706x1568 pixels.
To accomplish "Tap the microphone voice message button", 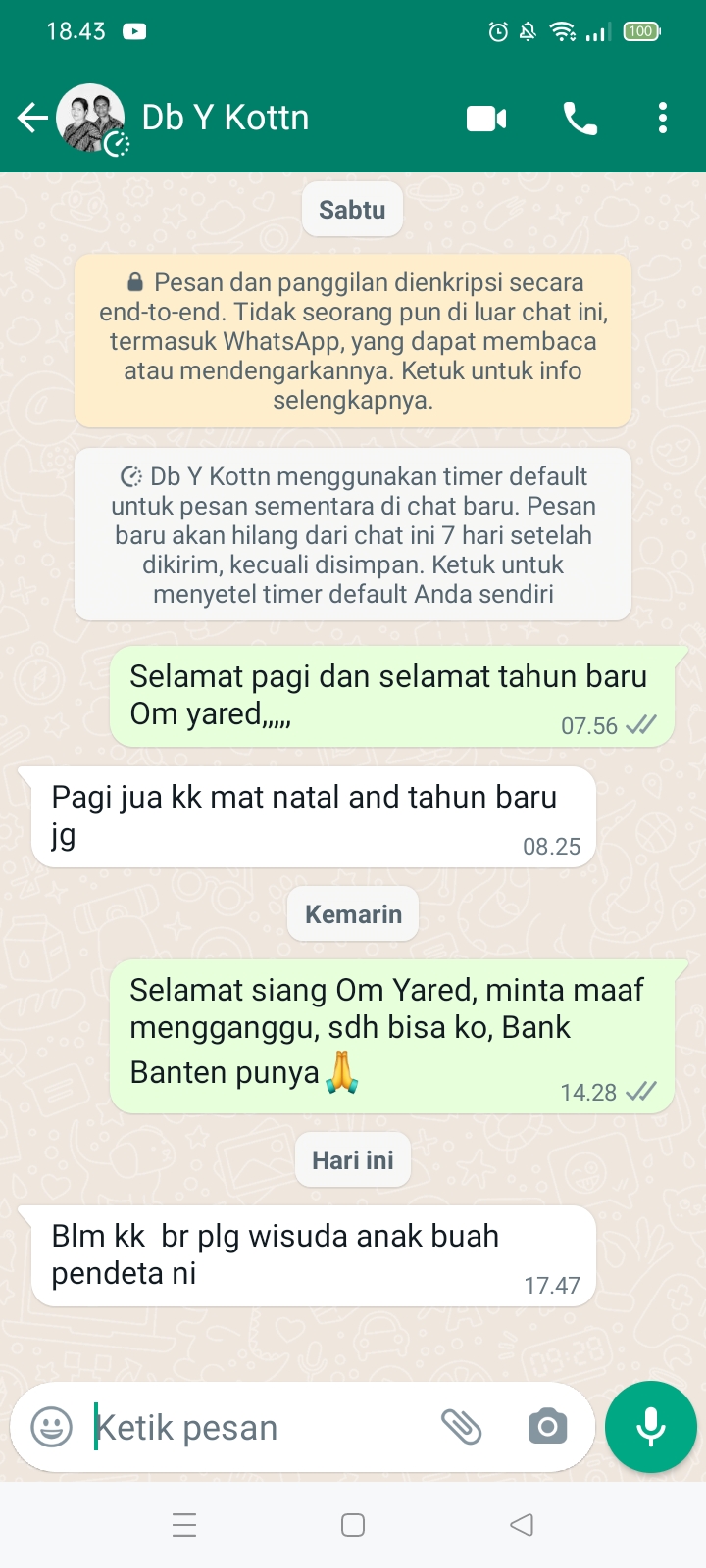I will tap(651, 1427).
